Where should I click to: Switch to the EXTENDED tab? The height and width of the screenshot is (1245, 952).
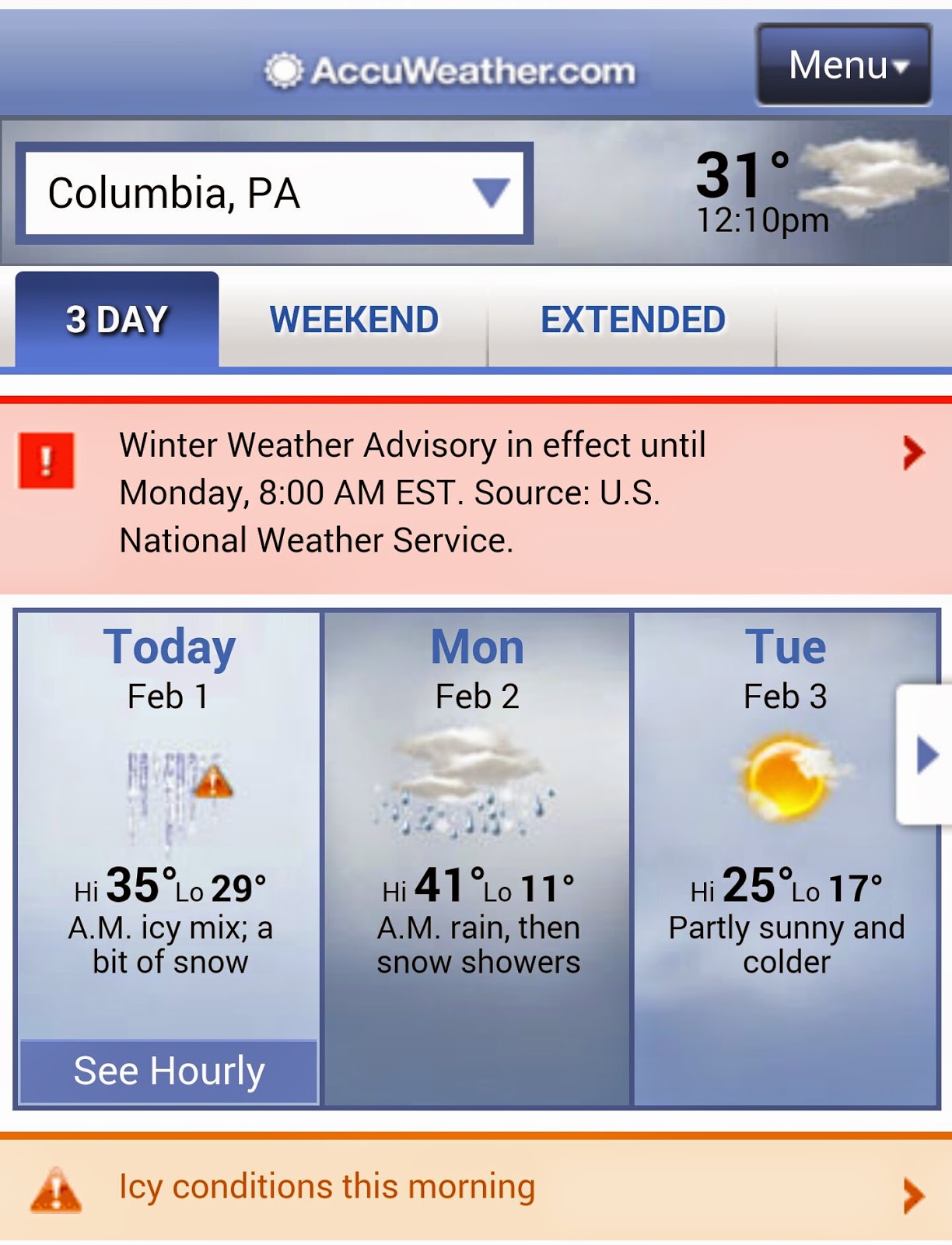click(x=633, y=319)
